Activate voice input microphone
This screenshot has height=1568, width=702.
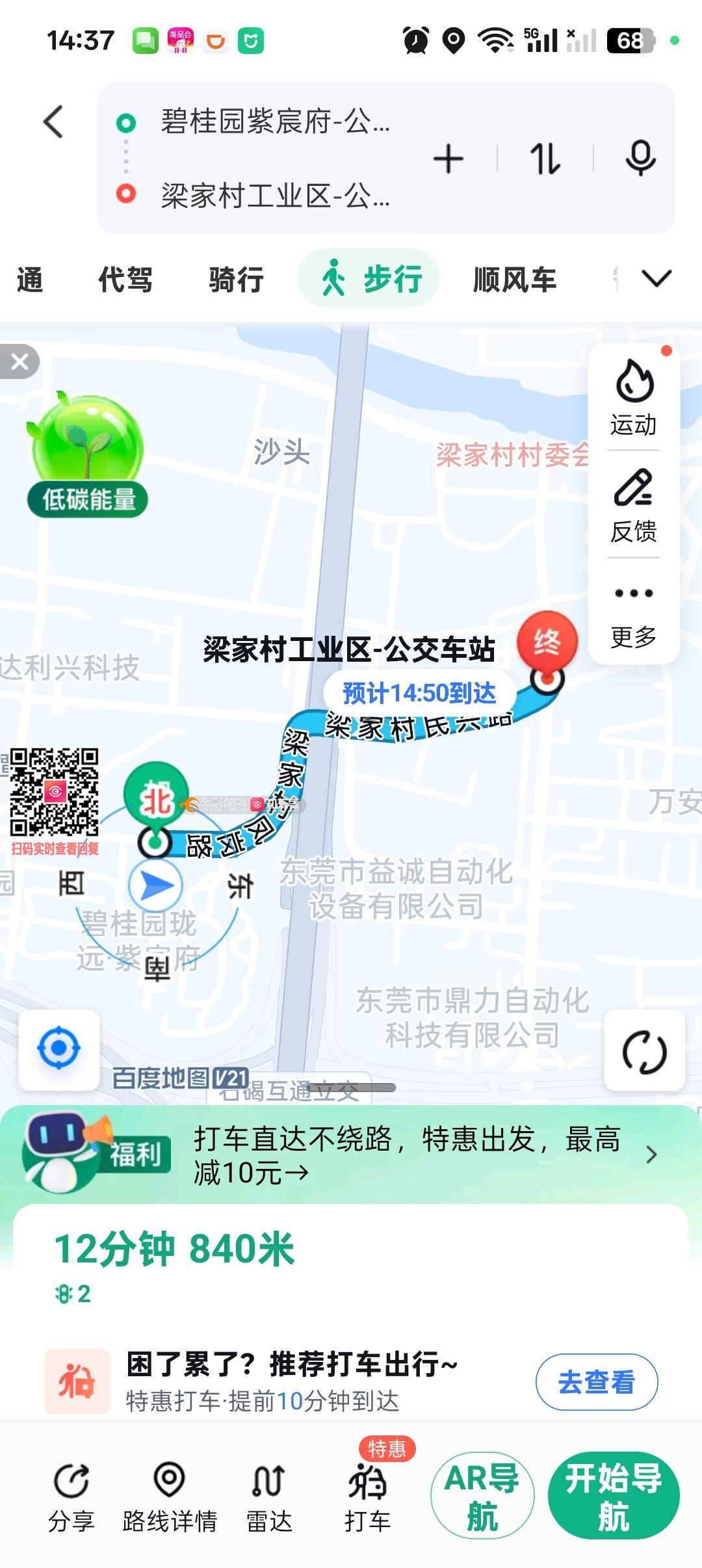(640, 158)
